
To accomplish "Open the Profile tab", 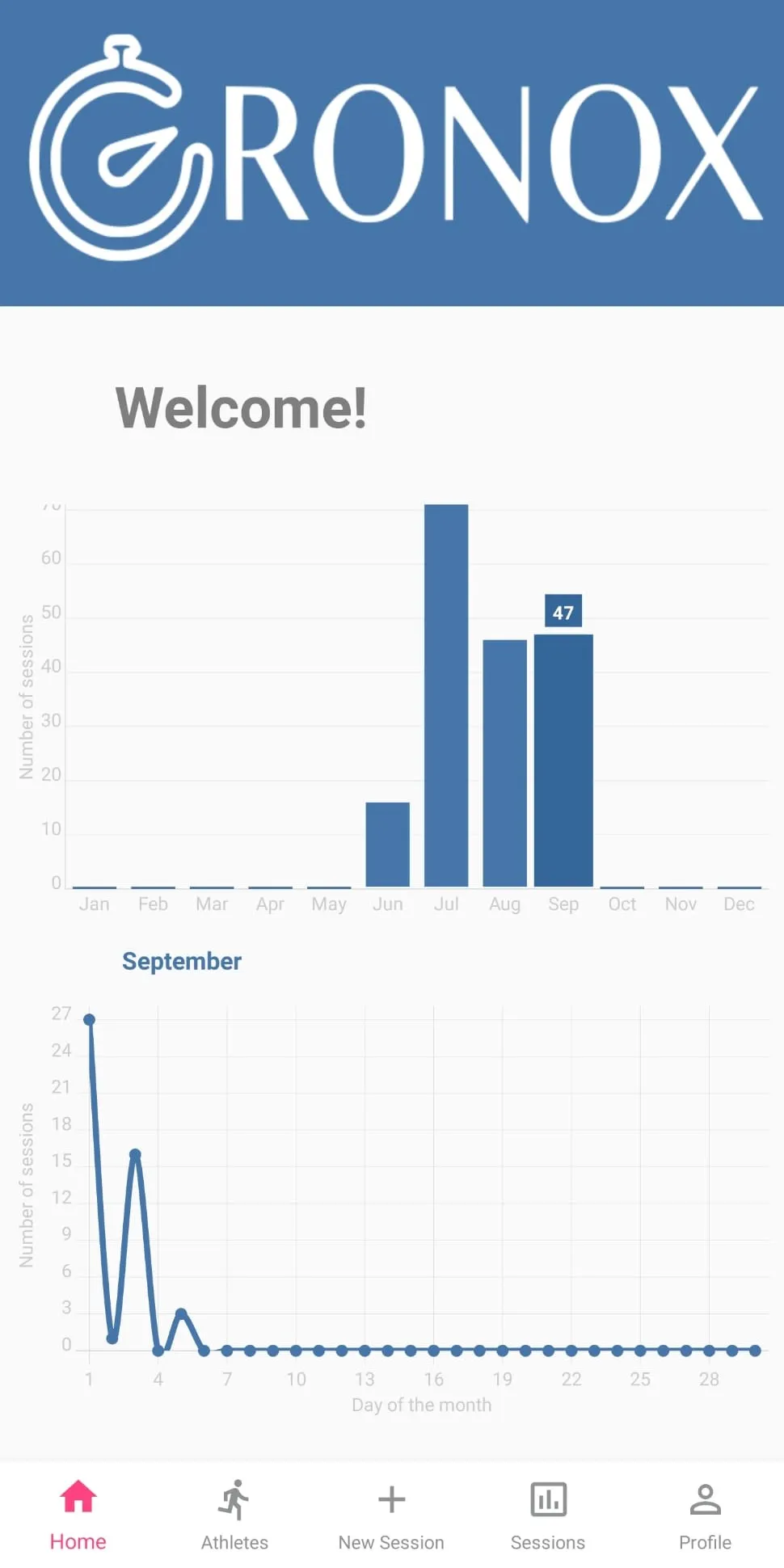I will (705, 1515).
